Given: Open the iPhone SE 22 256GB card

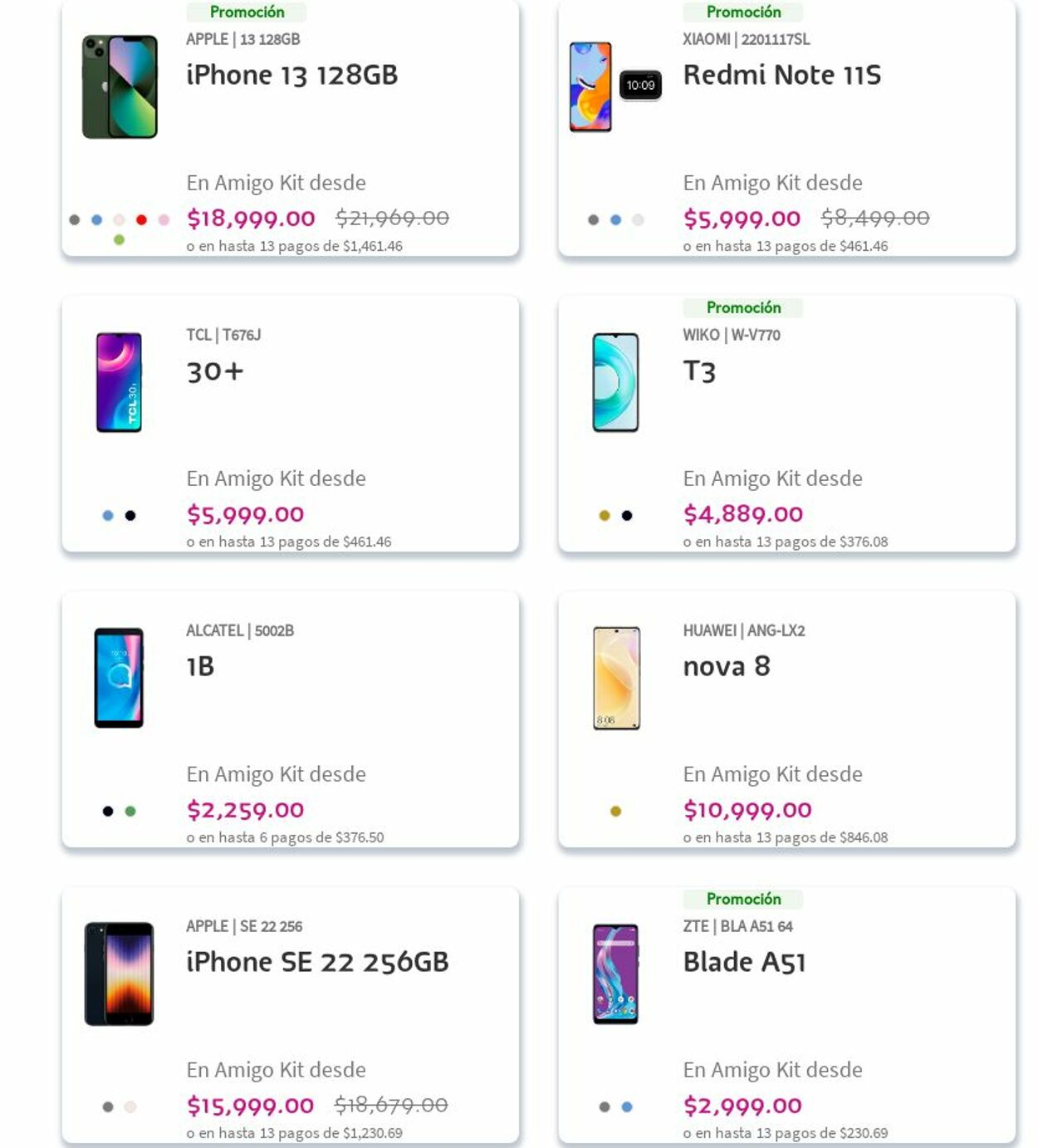Looking at the screenshot, I should [317, 963].
